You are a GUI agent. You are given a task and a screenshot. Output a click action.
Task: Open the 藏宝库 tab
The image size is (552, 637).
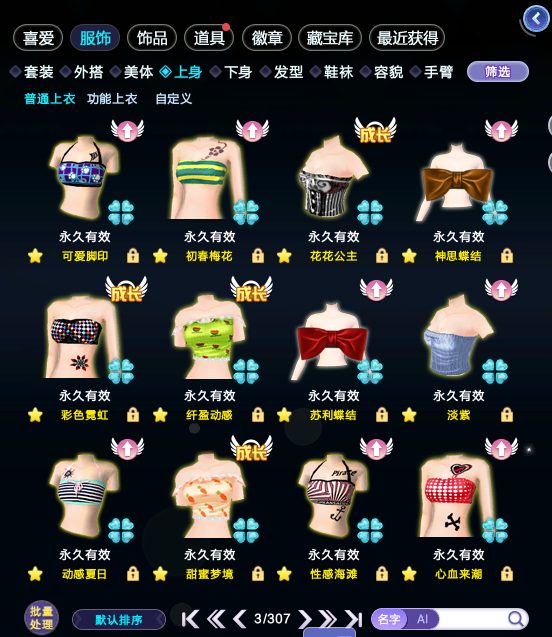coord(329,38)
